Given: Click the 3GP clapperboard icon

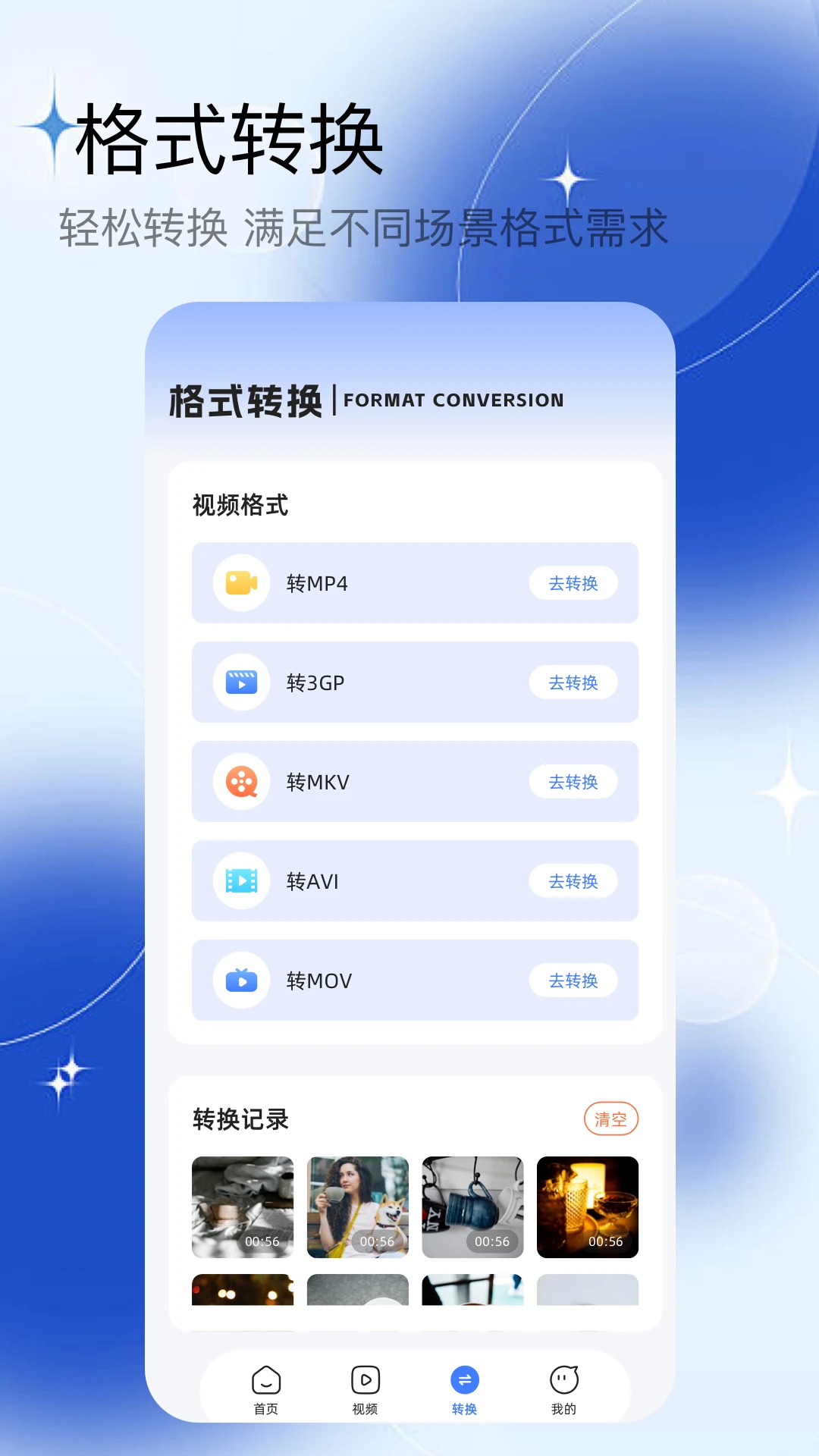Looking at the screenshot, I should pos(240,682).
